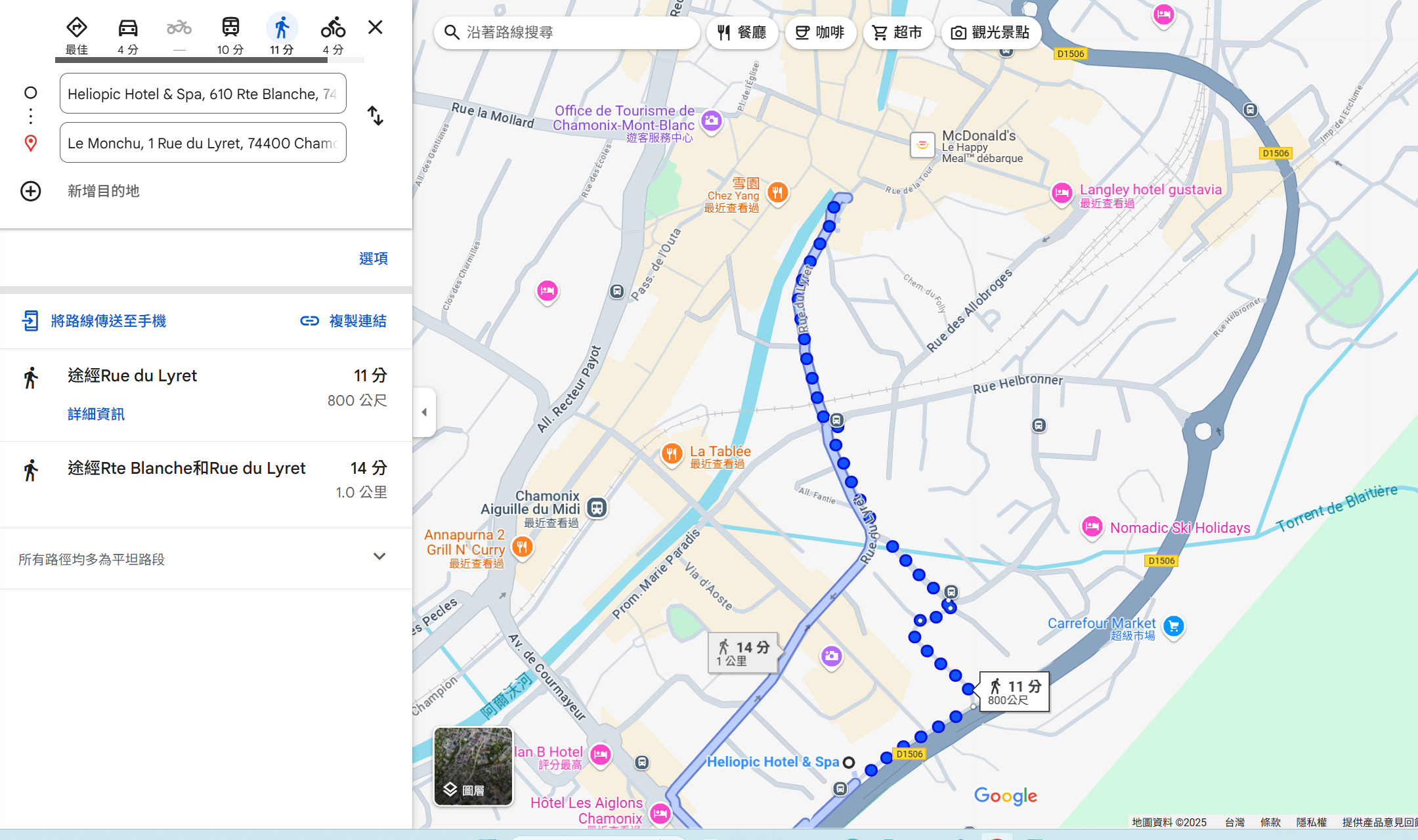This screenshot has height=840, width=1418.
Task: Select the transit travel mode
Action: click(230, 34)
